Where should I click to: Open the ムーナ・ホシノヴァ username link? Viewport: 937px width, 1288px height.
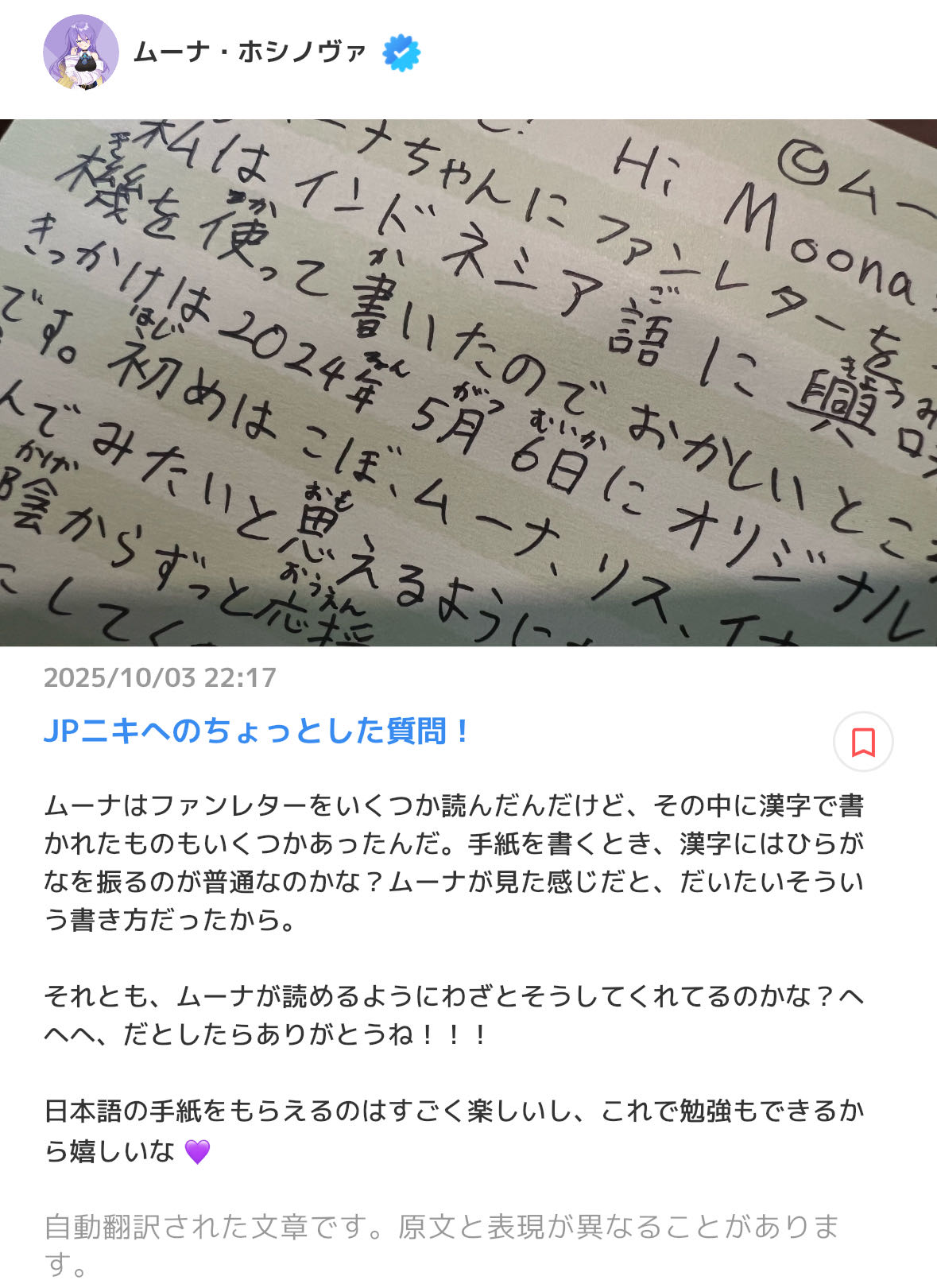(x=250, y=52)
